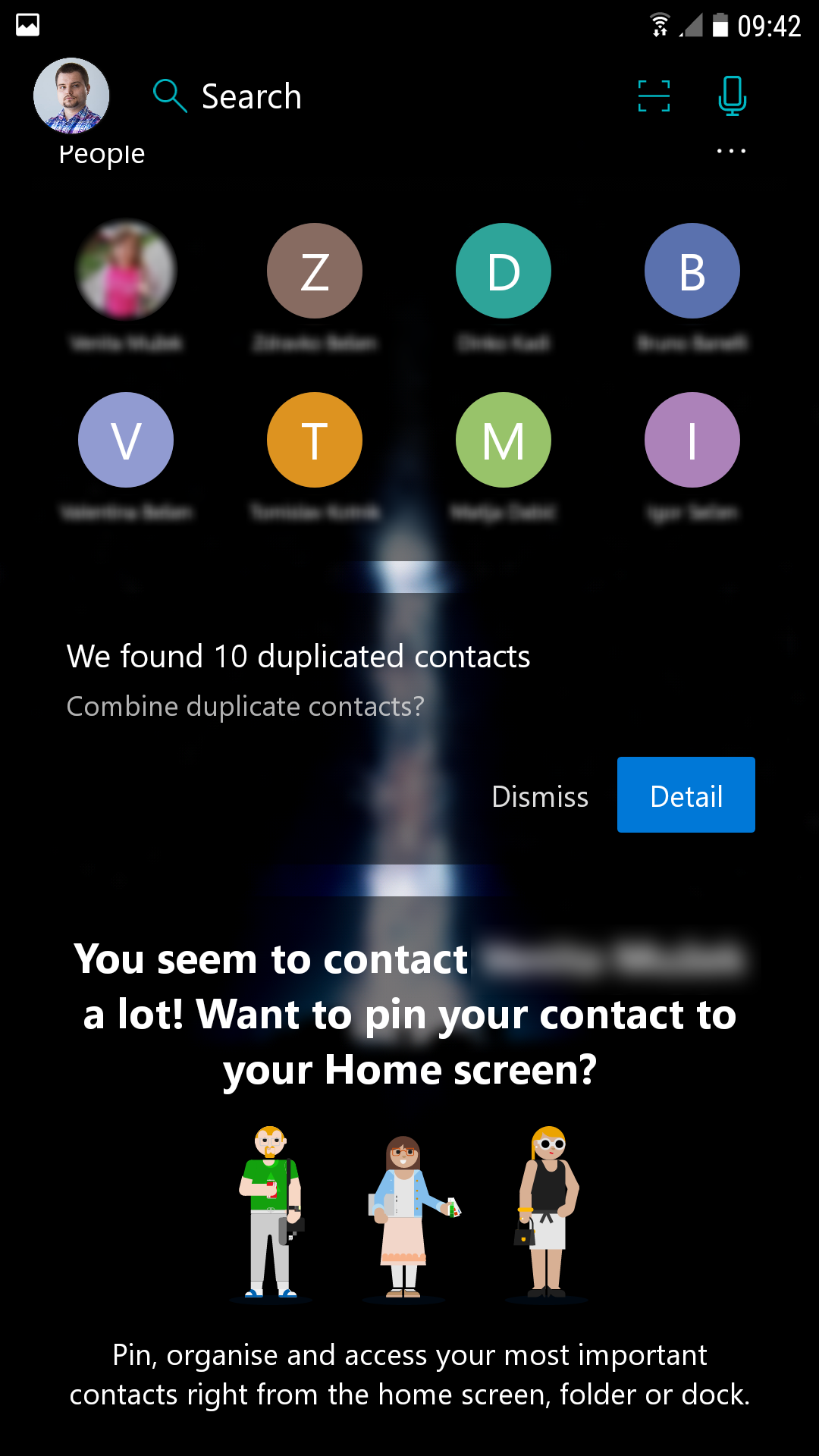Open the QR scan icon
This screenshot has width=819, height=1456.
pos(654,96)
